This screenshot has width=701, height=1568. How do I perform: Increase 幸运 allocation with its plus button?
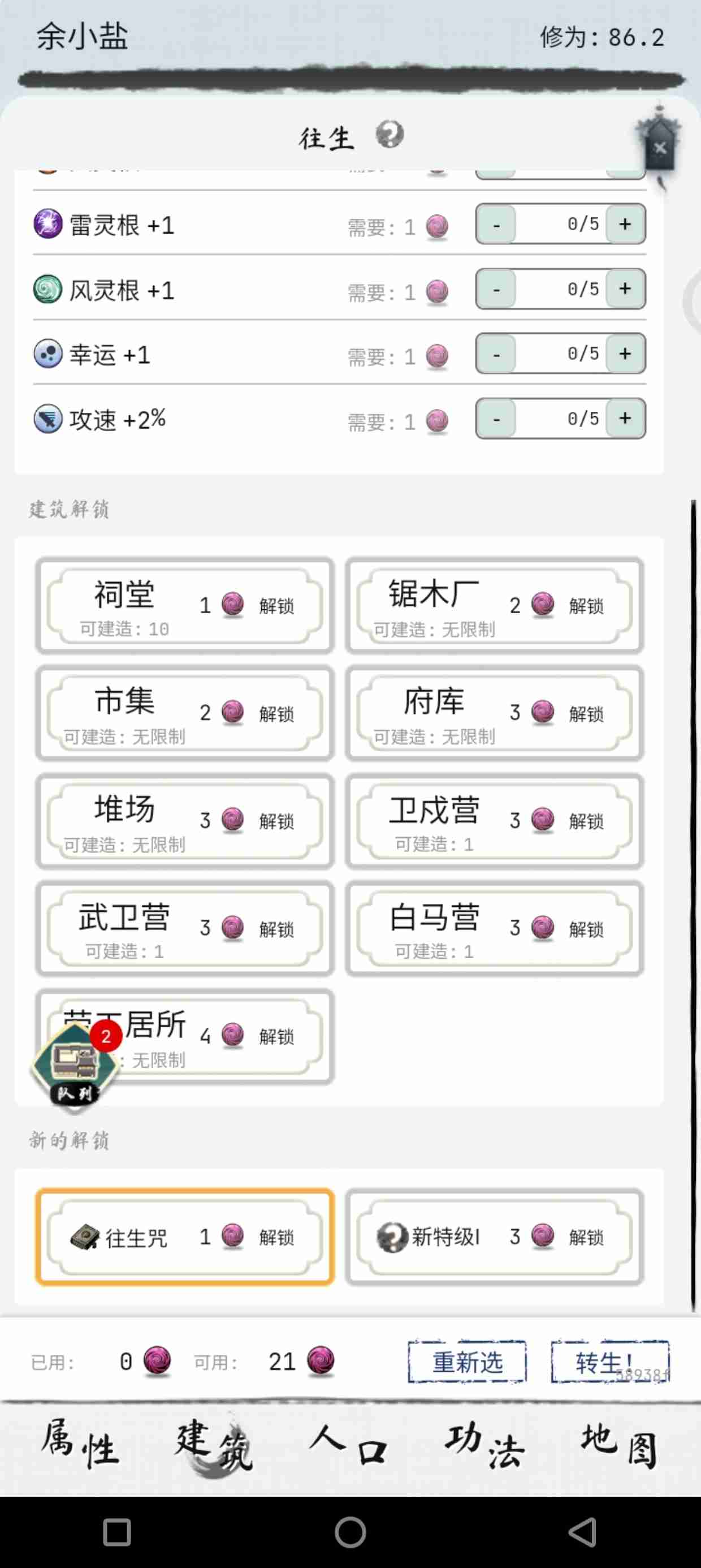[626, 353]
